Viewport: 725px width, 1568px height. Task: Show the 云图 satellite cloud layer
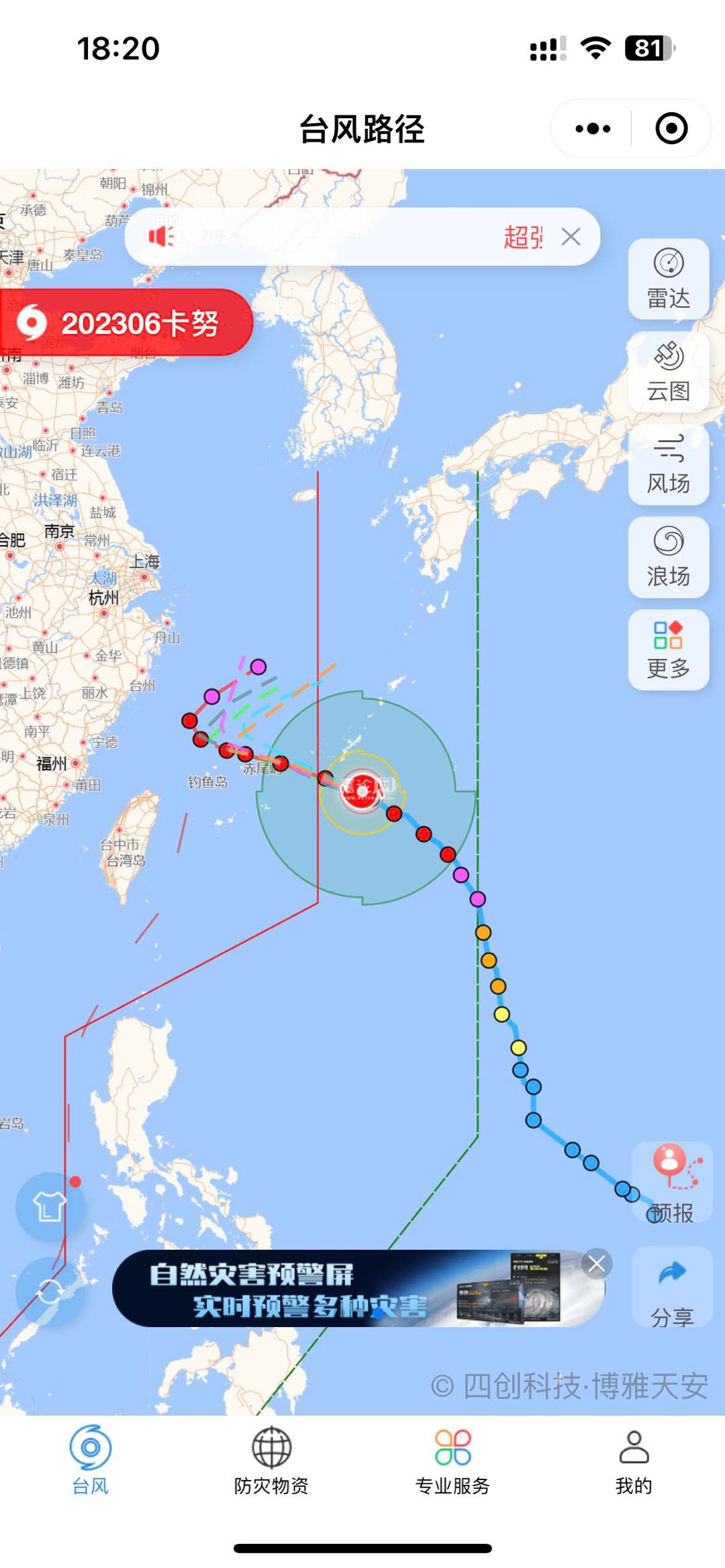[x=669, y=372]
